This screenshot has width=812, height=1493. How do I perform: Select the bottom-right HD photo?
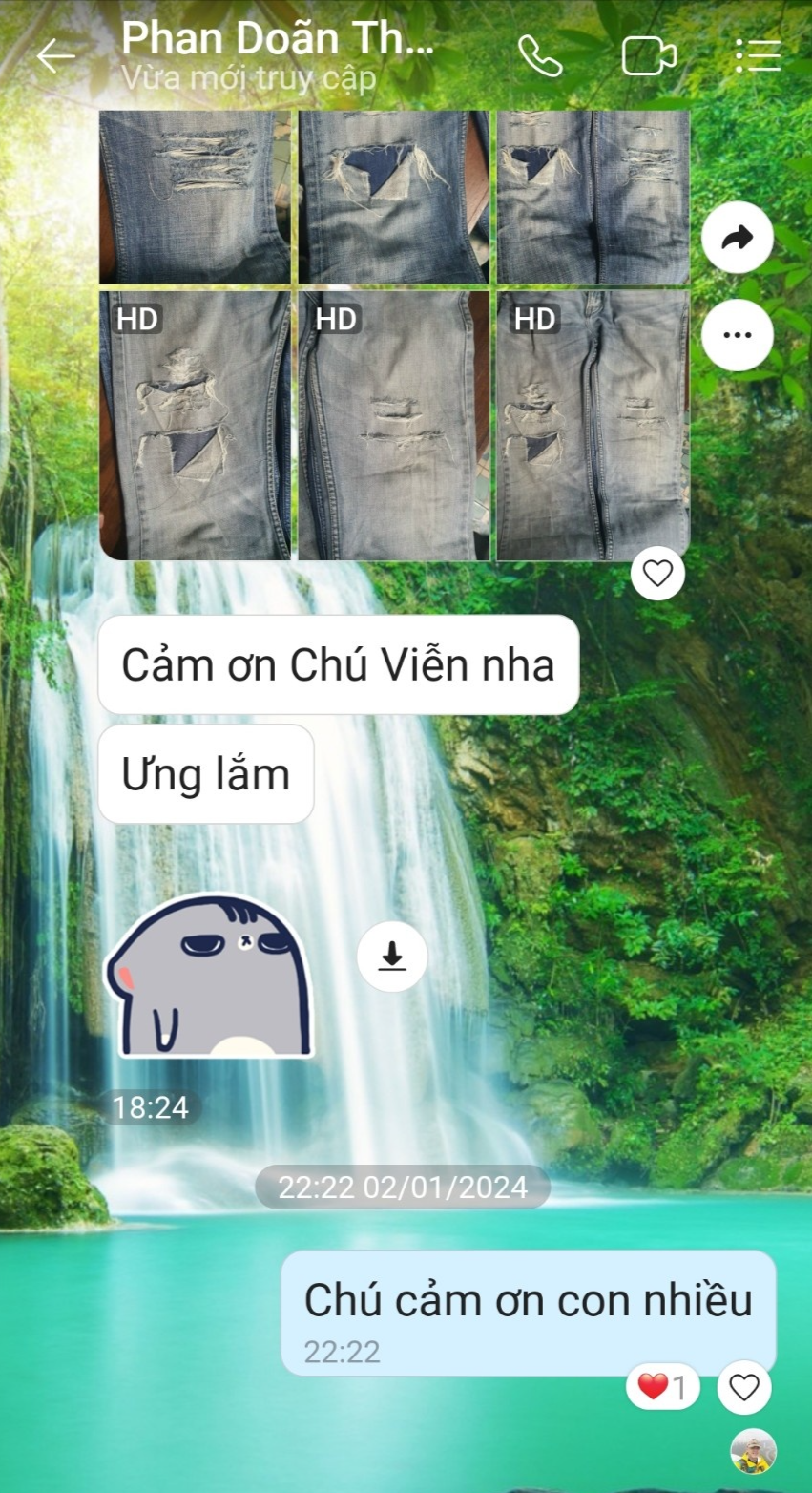(591, 425)
